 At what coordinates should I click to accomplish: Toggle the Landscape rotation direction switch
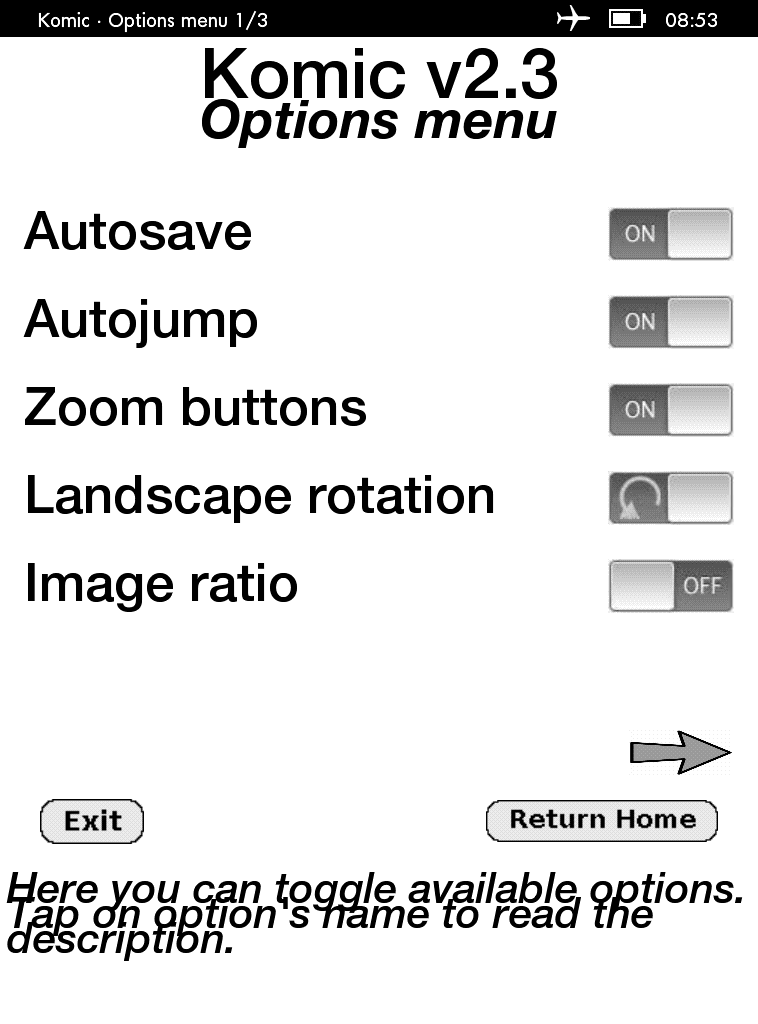click(x=670, y=498)
